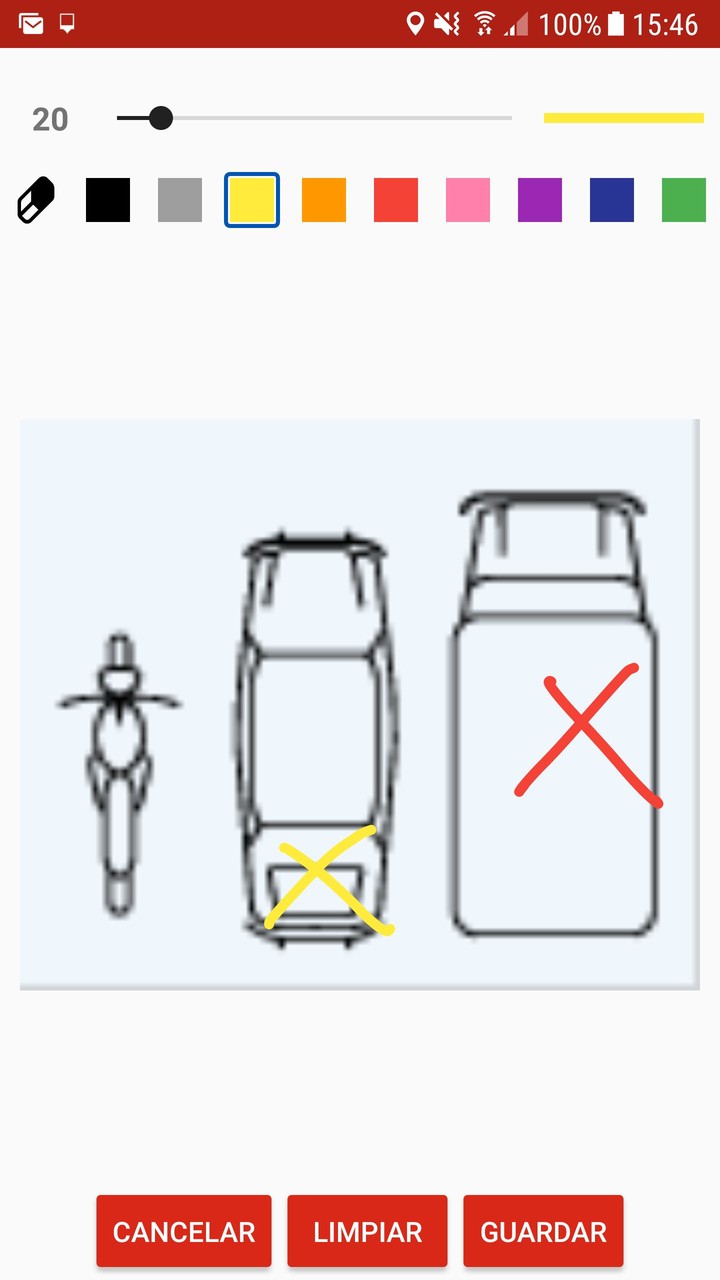Tap the CANCELAR button
This screenshot has width=720, height=1280.
[184, 1231]
